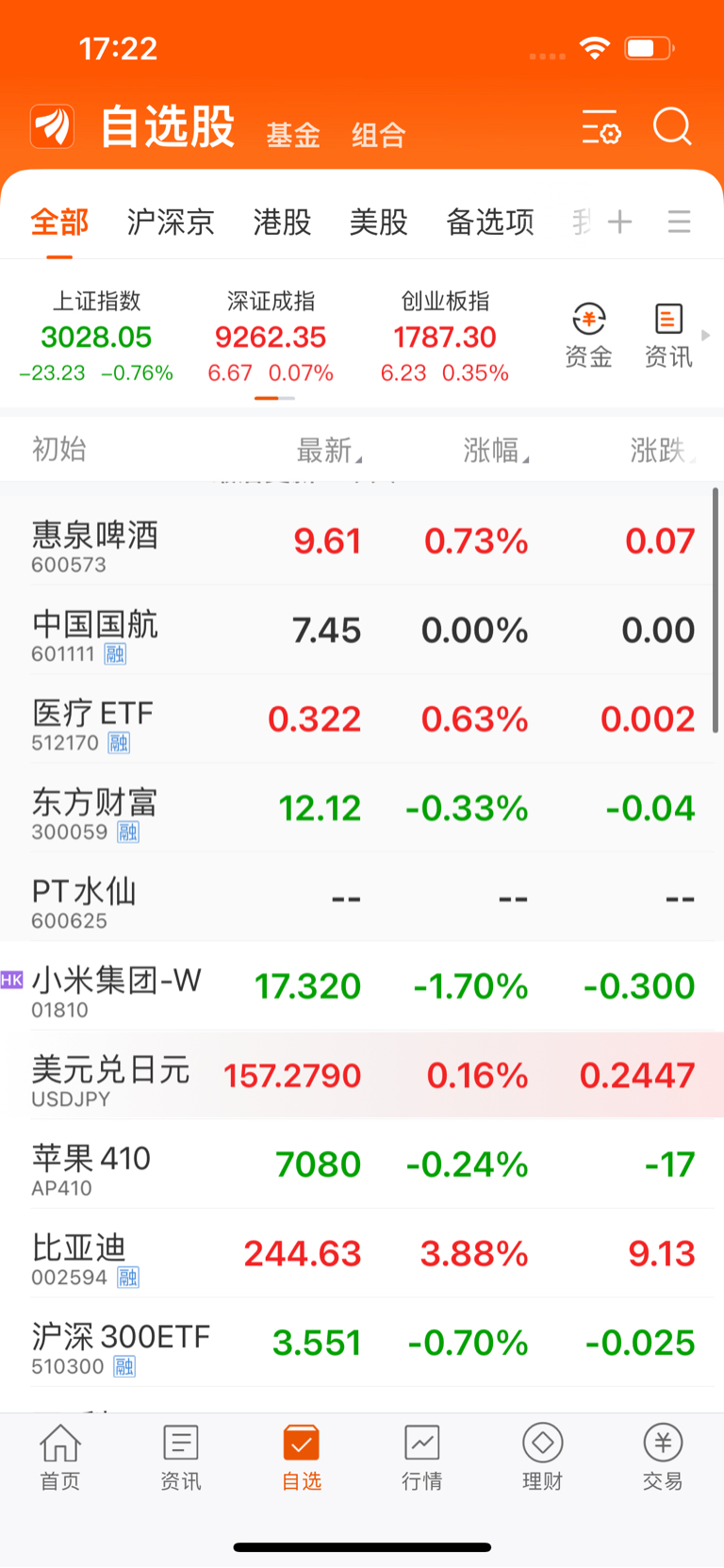
Task: Switch to the 行情 market tab
Action: pyautogui.click(x=421, y=1457)
